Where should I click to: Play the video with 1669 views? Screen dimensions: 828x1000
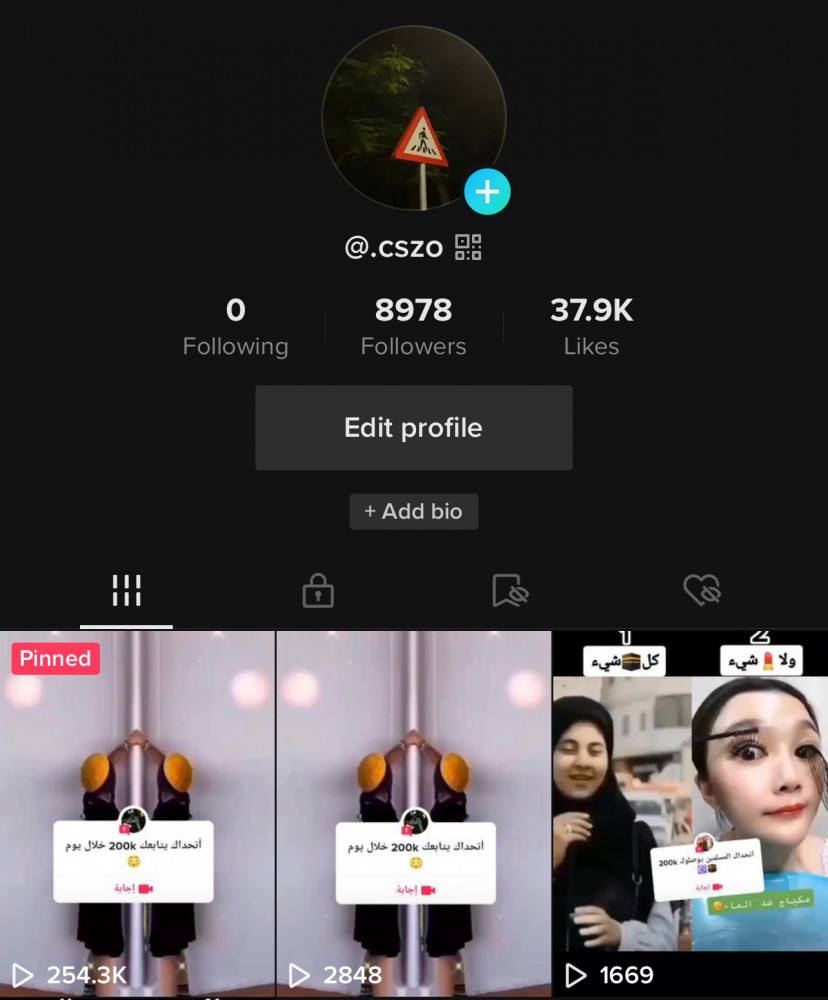[x=690, y=812]
